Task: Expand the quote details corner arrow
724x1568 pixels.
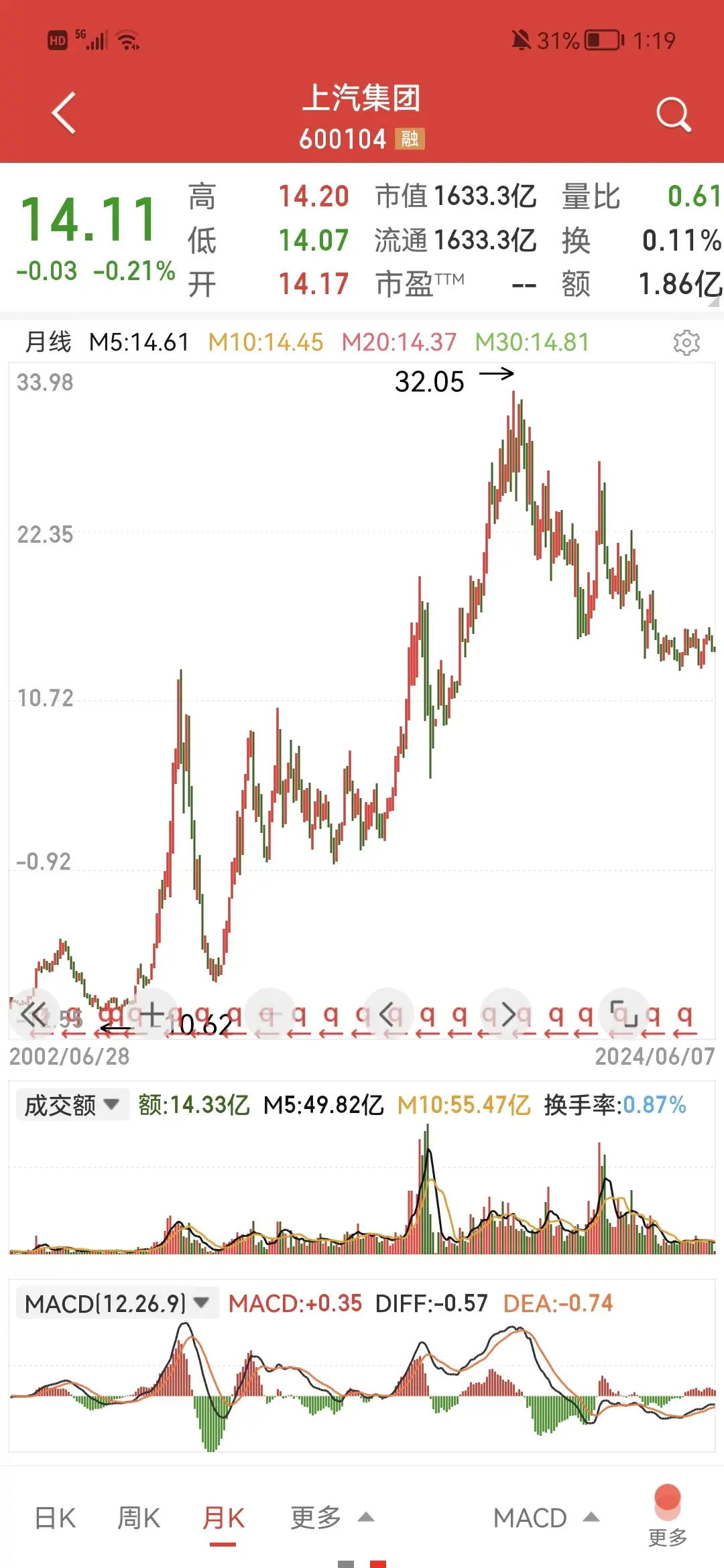Action: tap(713, 302)
